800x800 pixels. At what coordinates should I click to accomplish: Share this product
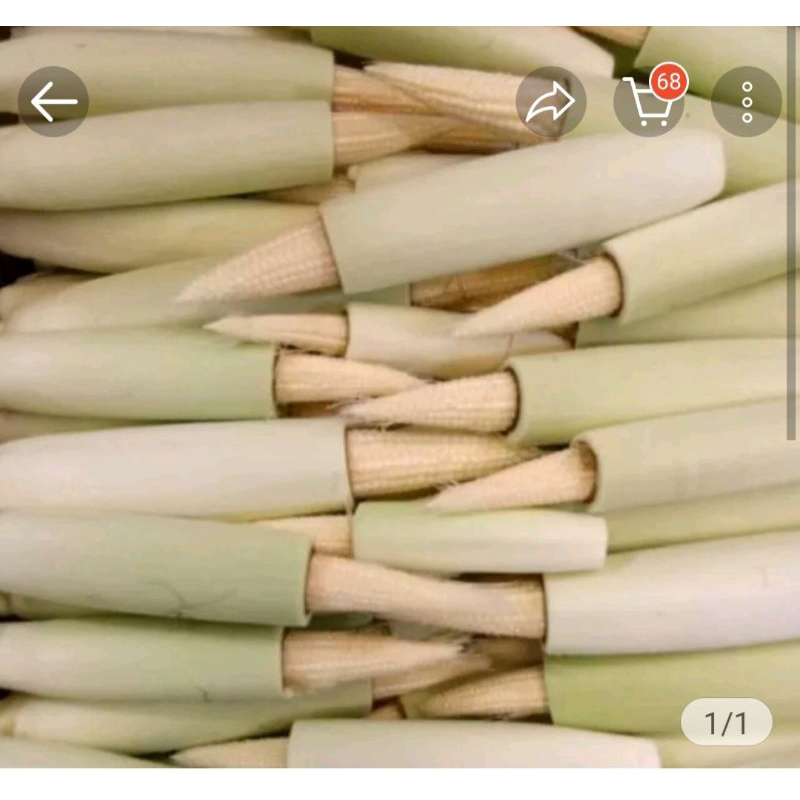(x=551, y=102)
